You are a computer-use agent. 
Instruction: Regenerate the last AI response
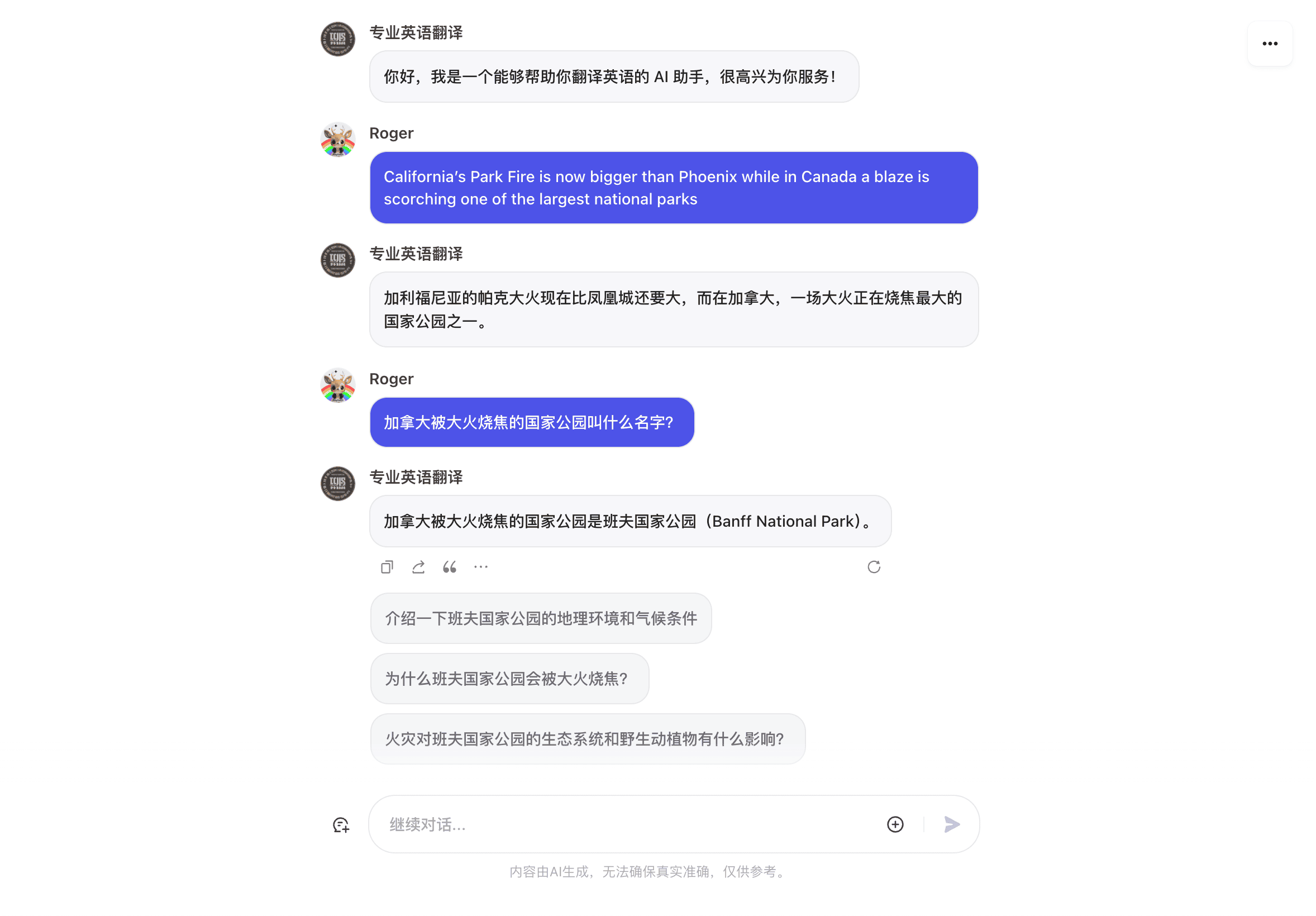(874, 567)
